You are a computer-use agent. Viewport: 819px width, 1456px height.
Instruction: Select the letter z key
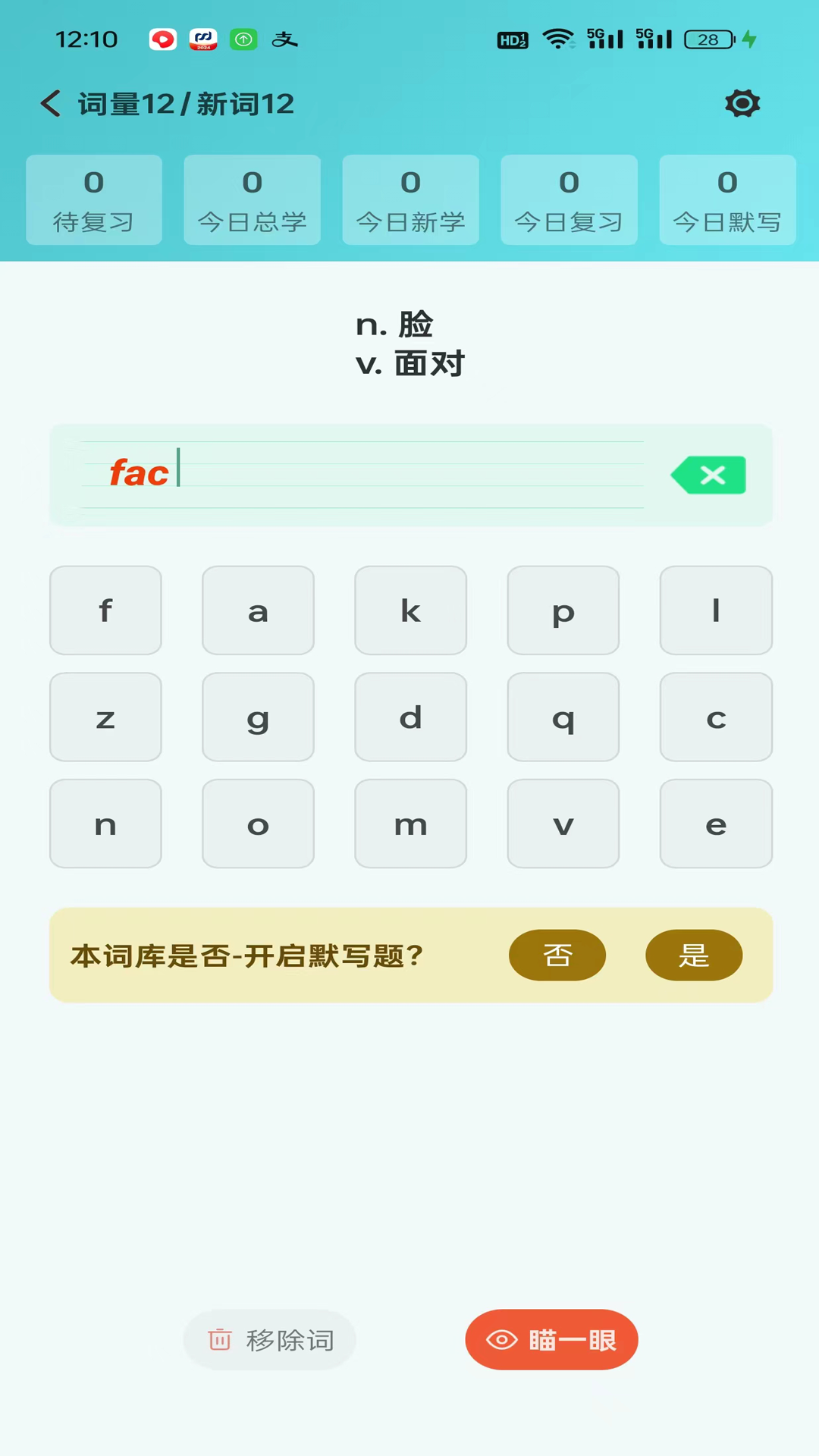point(105,717)
